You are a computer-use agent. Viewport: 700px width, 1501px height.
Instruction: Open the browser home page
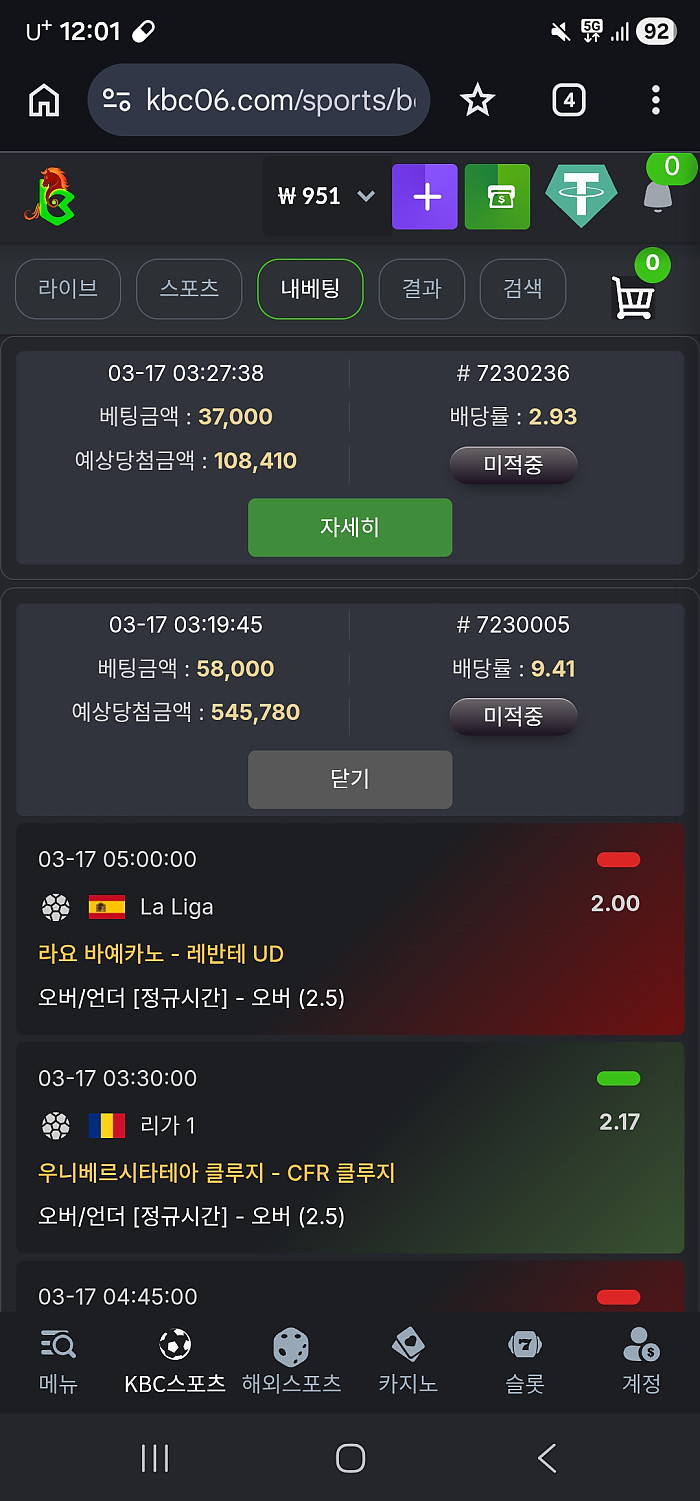coord(44,100)
